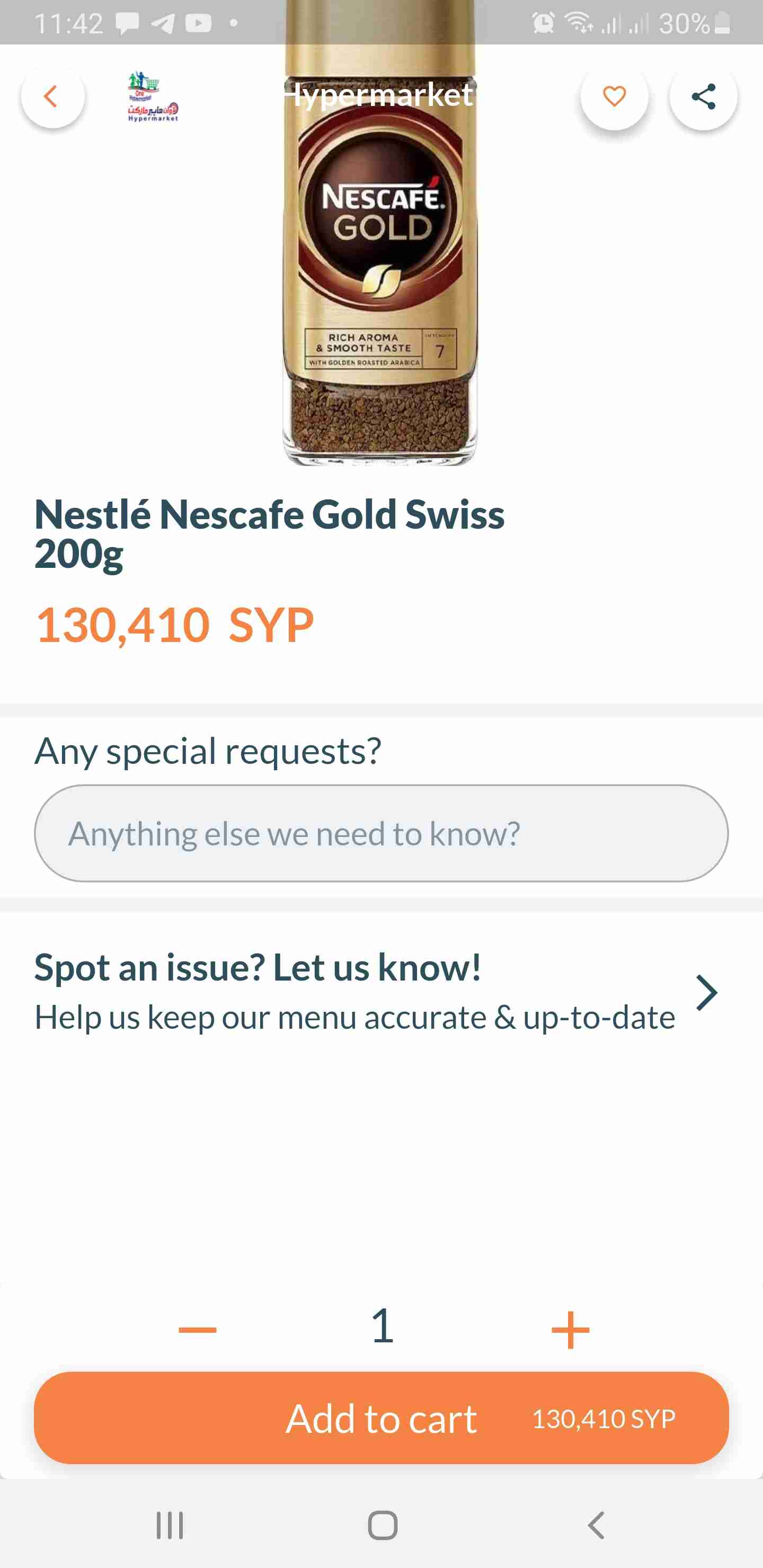Image resolution: width=763 pixels, height=1568 pixels.
Task: Add Nescafe Gold to favorites
Action: [614, 97]
